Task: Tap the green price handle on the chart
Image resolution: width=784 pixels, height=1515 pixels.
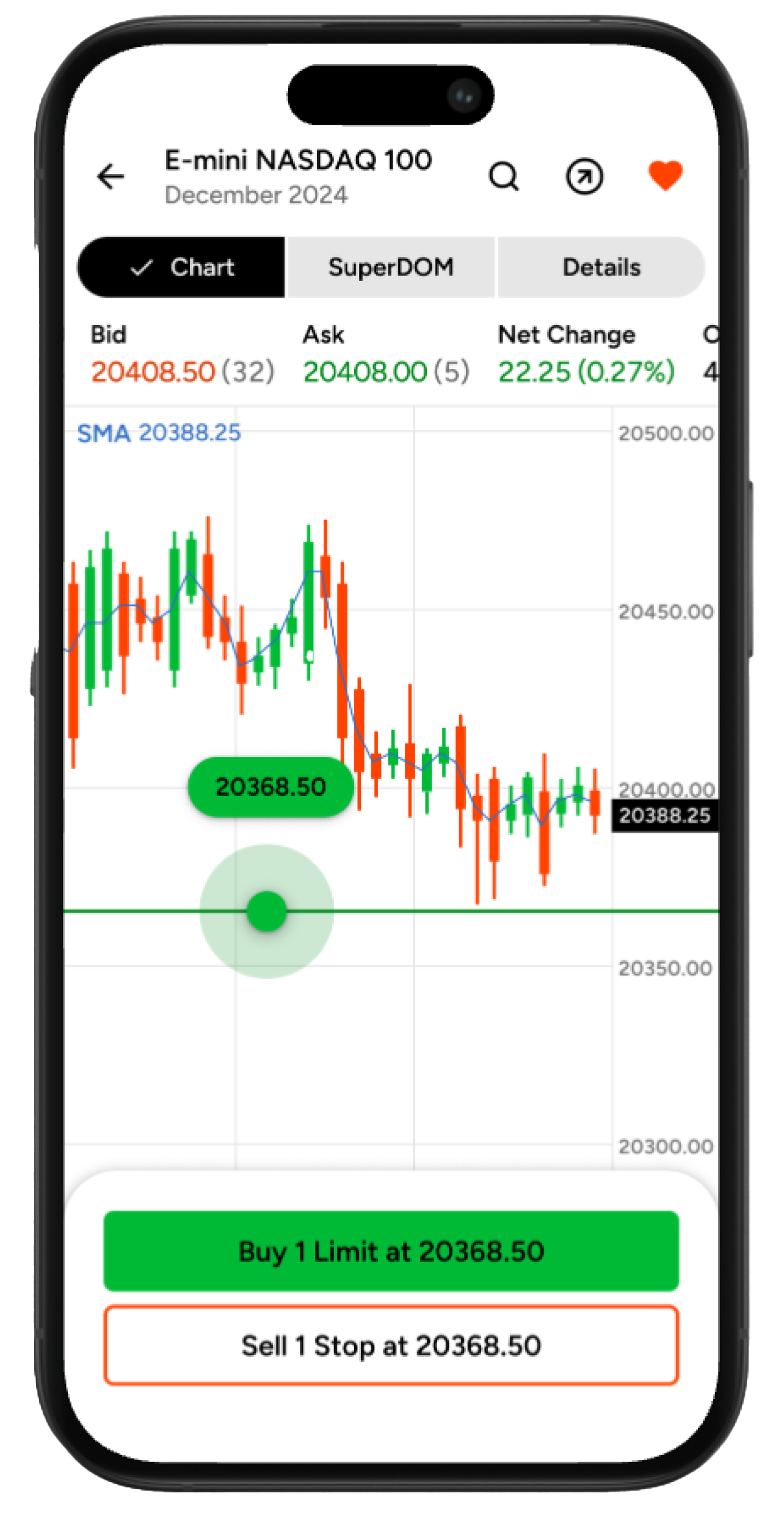Action: coord(267,911)
